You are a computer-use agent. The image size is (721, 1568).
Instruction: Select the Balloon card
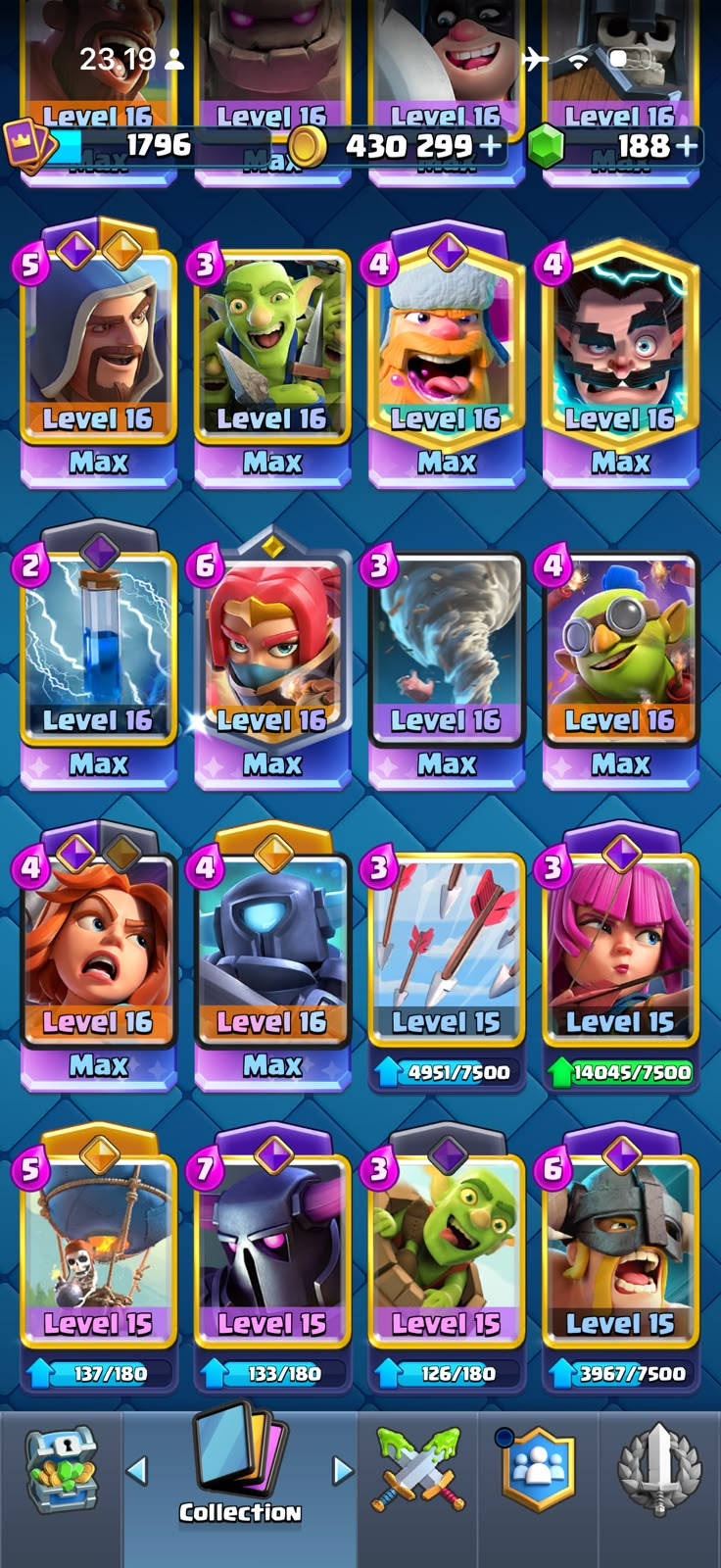98,1258
